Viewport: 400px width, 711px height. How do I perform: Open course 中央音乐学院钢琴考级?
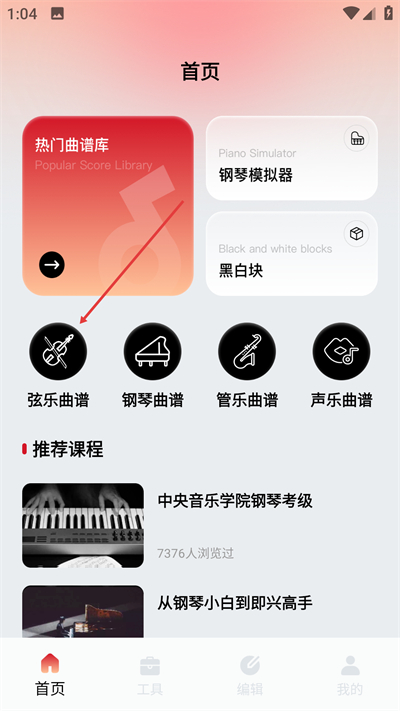pos(200,525)
